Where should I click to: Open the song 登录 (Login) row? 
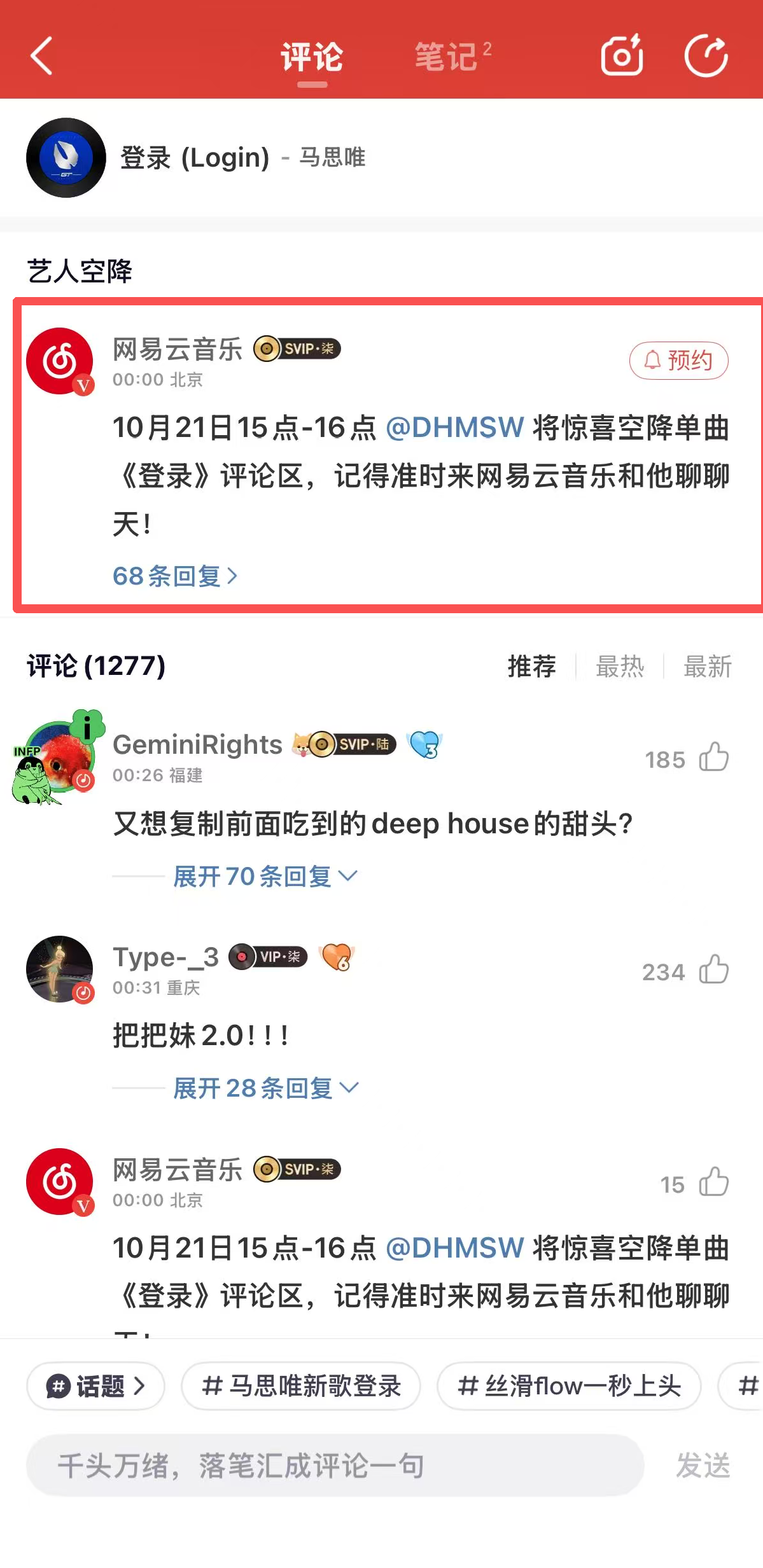pos(242,158)
